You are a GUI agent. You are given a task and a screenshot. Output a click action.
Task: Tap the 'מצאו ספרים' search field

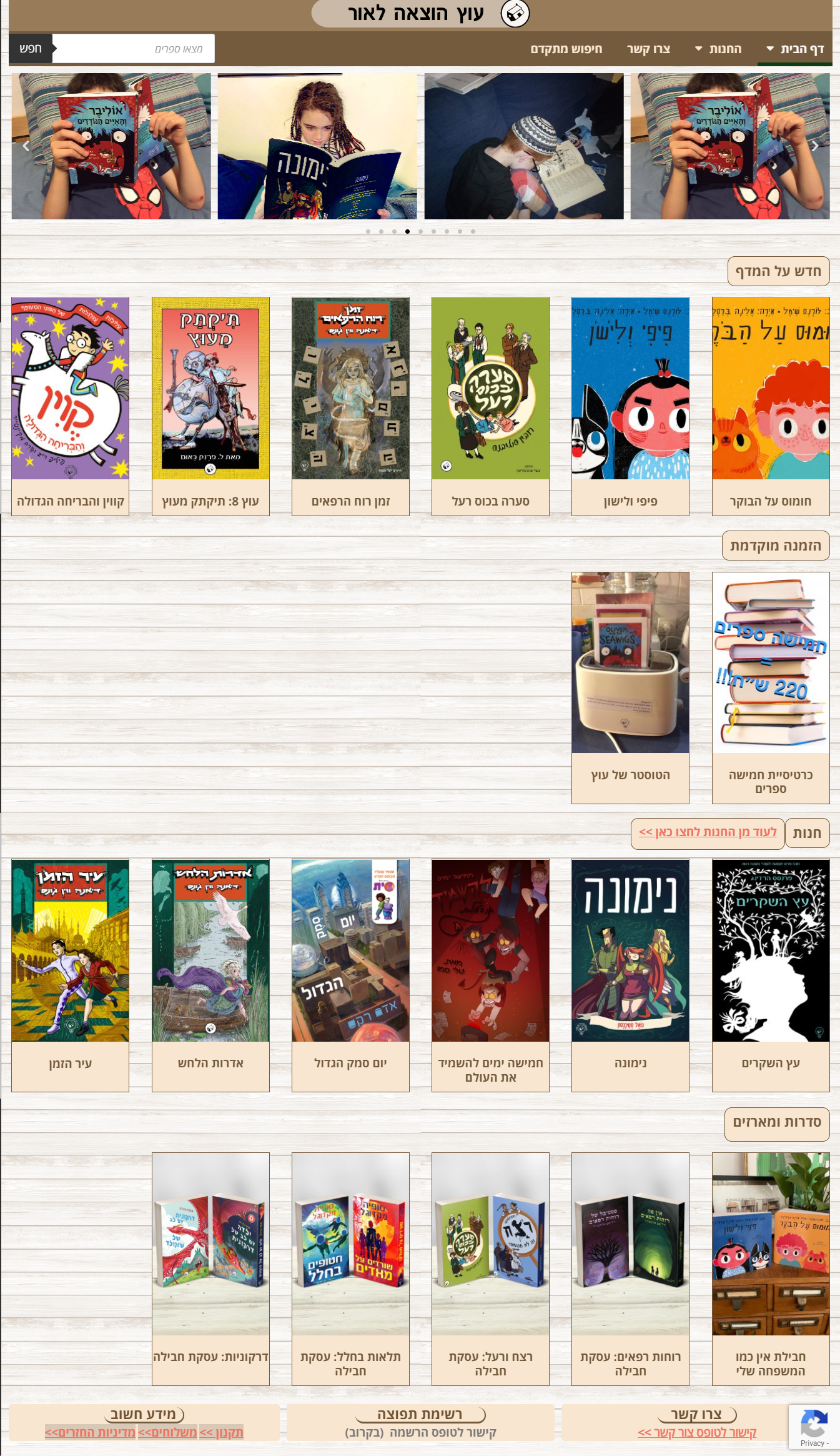tap(134, 49)
